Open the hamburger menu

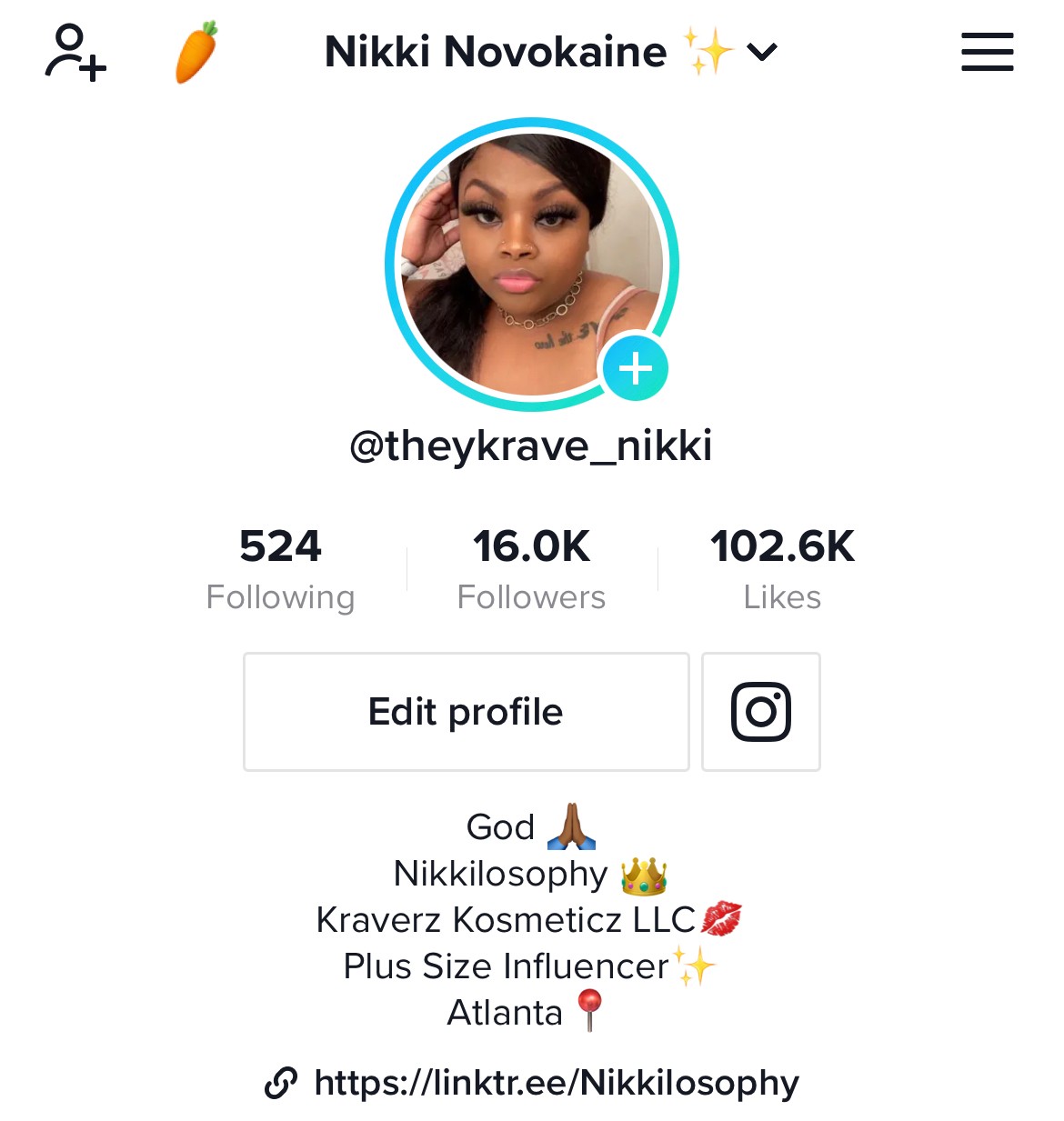[x=987, y=52]
